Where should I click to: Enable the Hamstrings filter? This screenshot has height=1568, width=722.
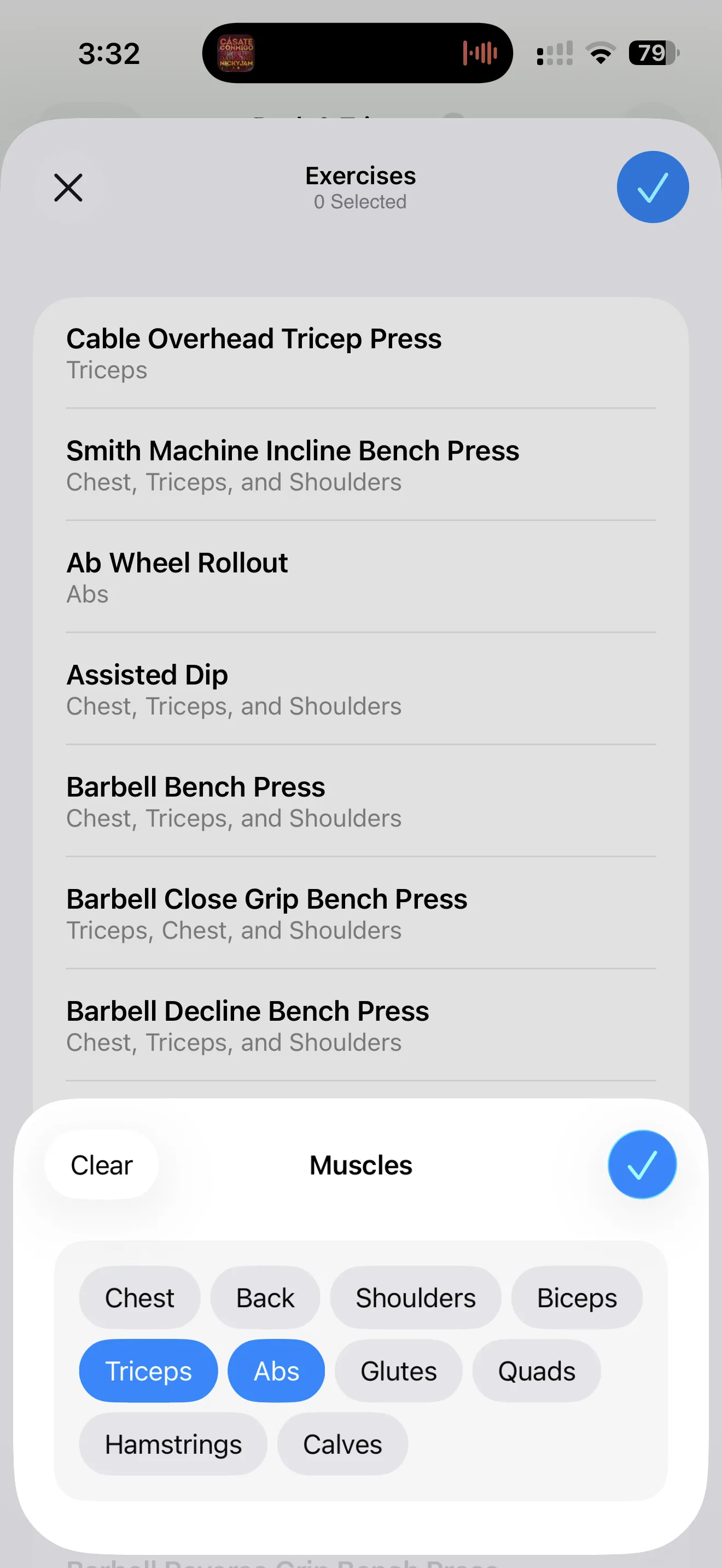pos(172,1443)
